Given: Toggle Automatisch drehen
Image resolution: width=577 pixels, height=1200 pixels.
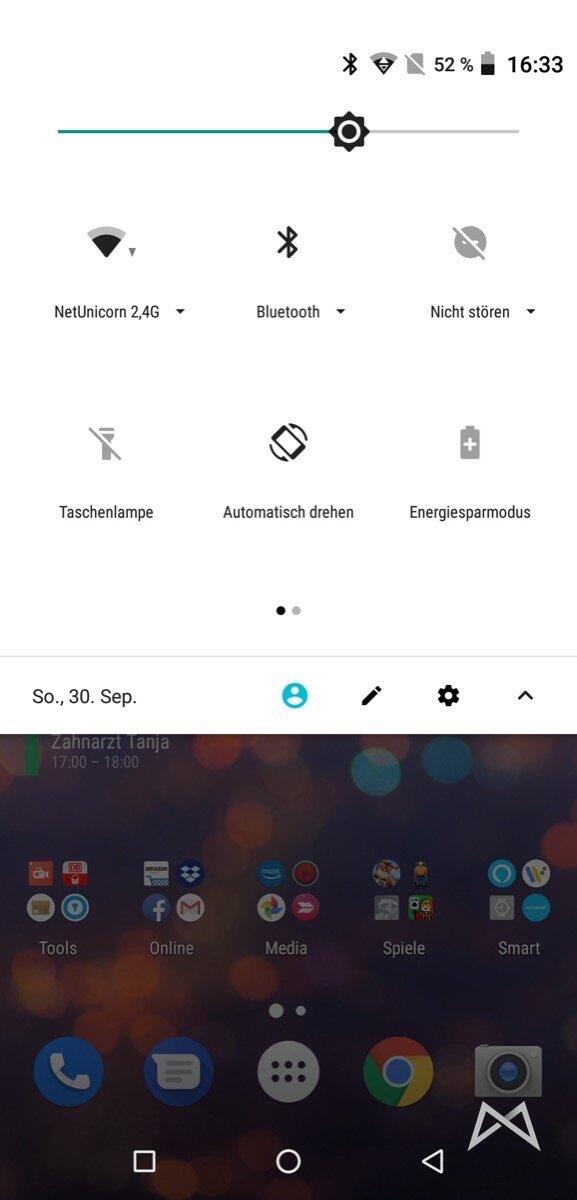Looking at the screenshot, I should click(288, 443).
